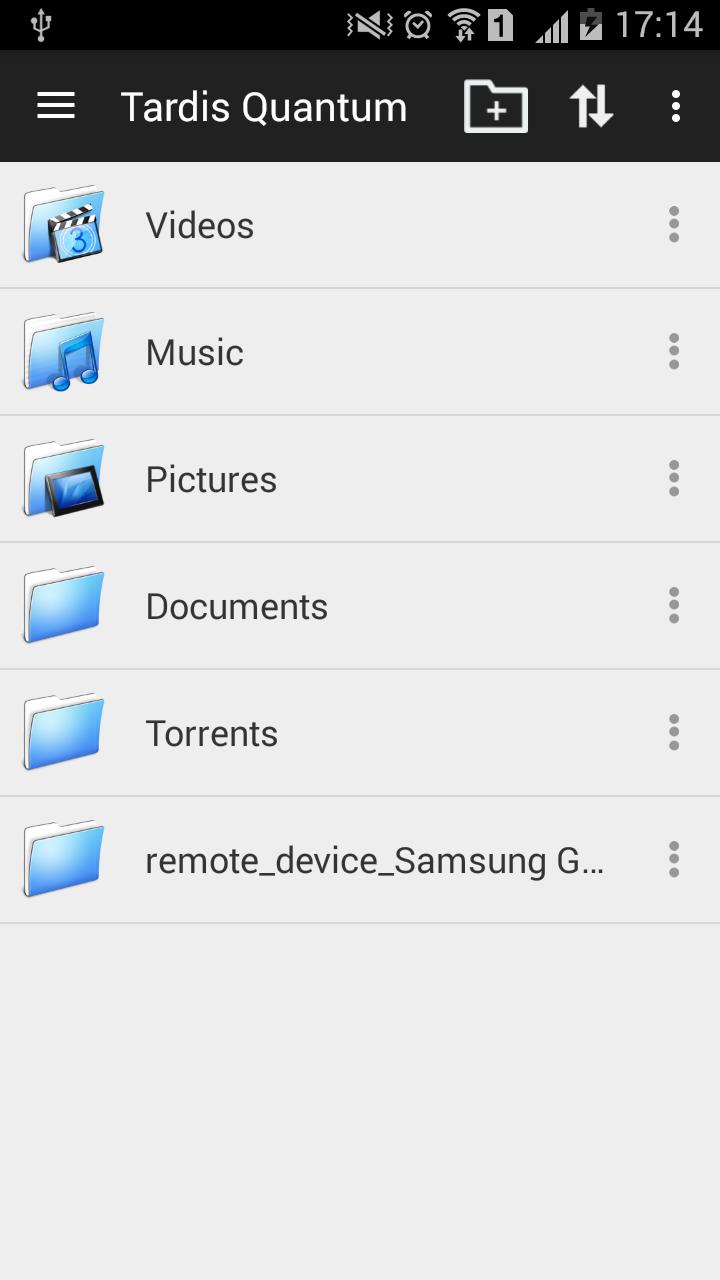Show more options for Documents
Image resolution: width=720 pixels, height=1280 pixels.
[674, 606]
